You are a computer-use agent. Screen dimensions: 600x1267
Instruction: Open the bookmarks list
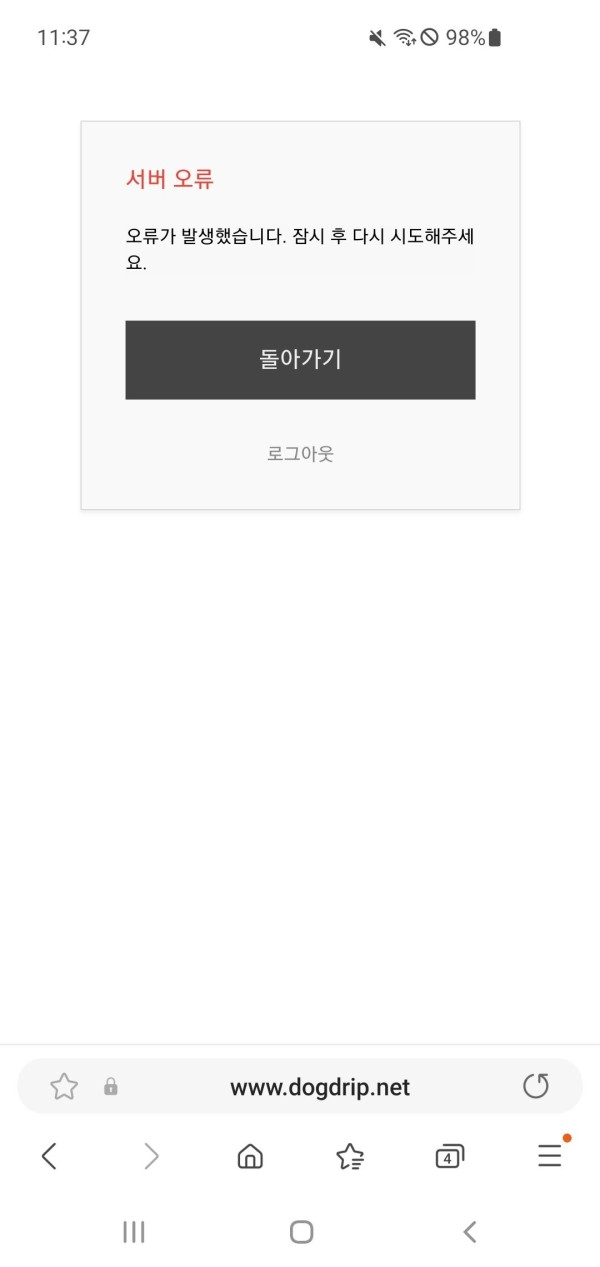pos(350,1157)
